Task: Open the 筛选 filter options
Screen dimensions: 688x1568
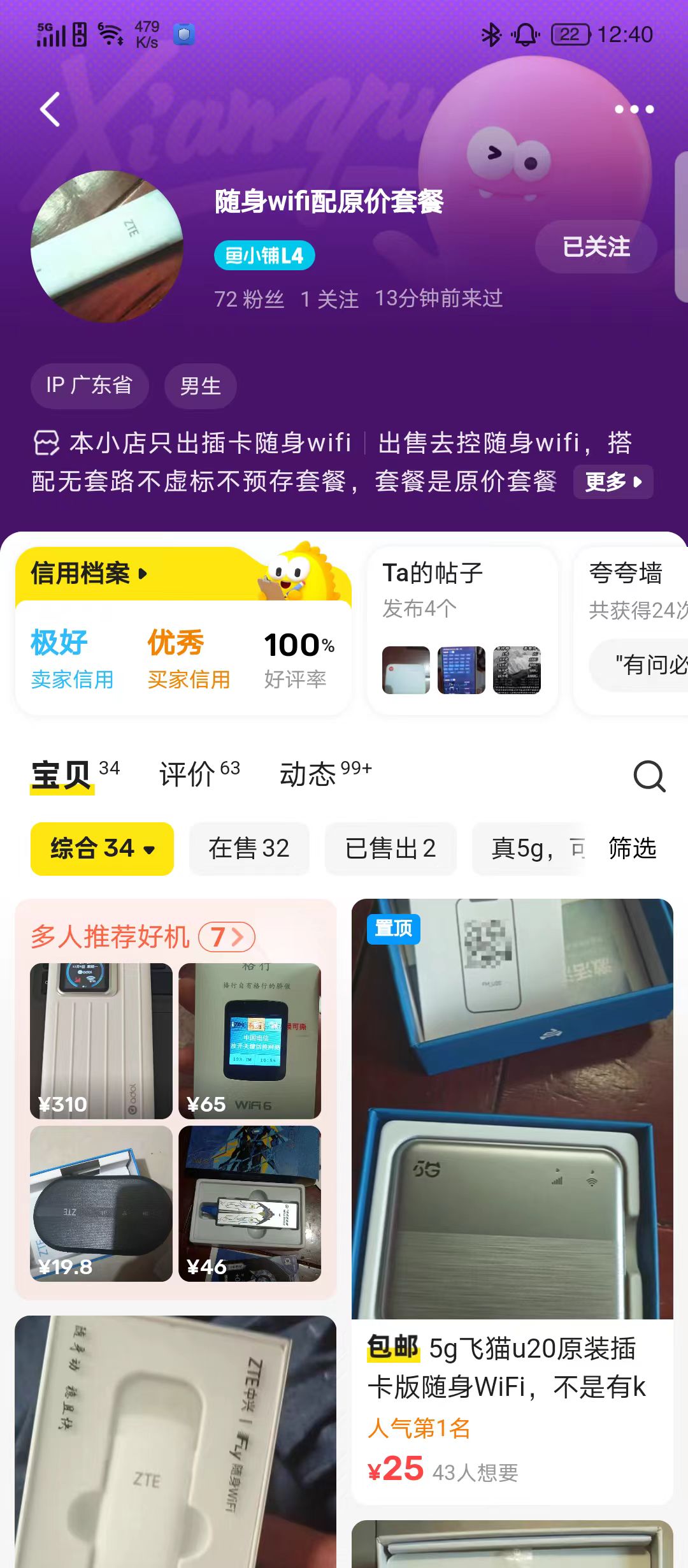Action: pyautogui.click(x=632, y=849)
